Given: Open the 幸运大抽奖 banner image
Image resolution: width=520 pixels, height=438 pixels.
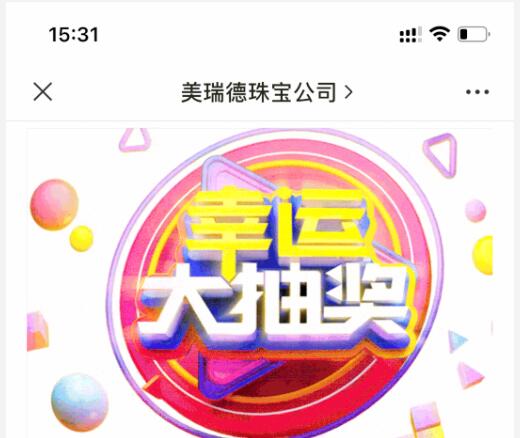Looking at the screenshot, I should click(259, 283).
